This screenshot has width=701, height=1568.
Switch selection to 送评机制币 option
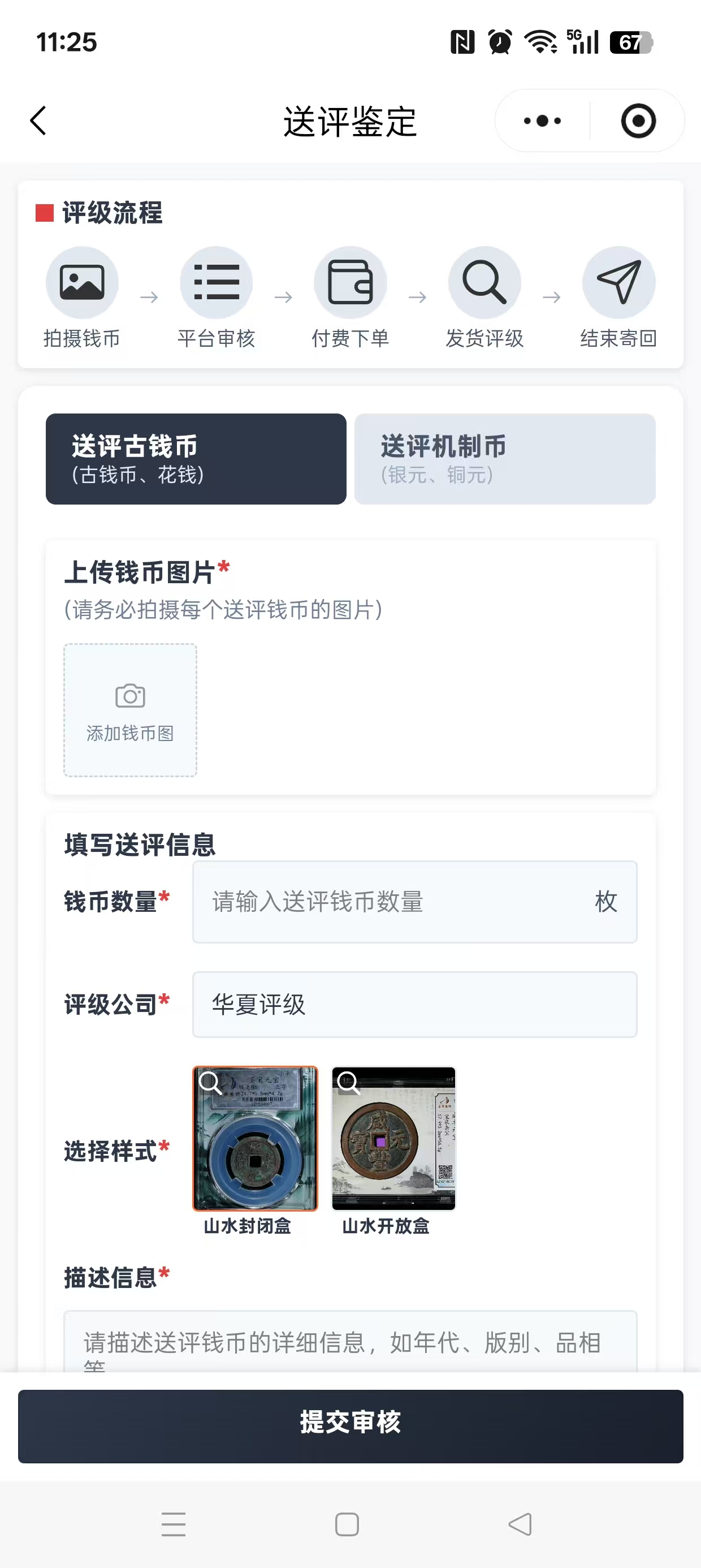(x=504, y=458)
